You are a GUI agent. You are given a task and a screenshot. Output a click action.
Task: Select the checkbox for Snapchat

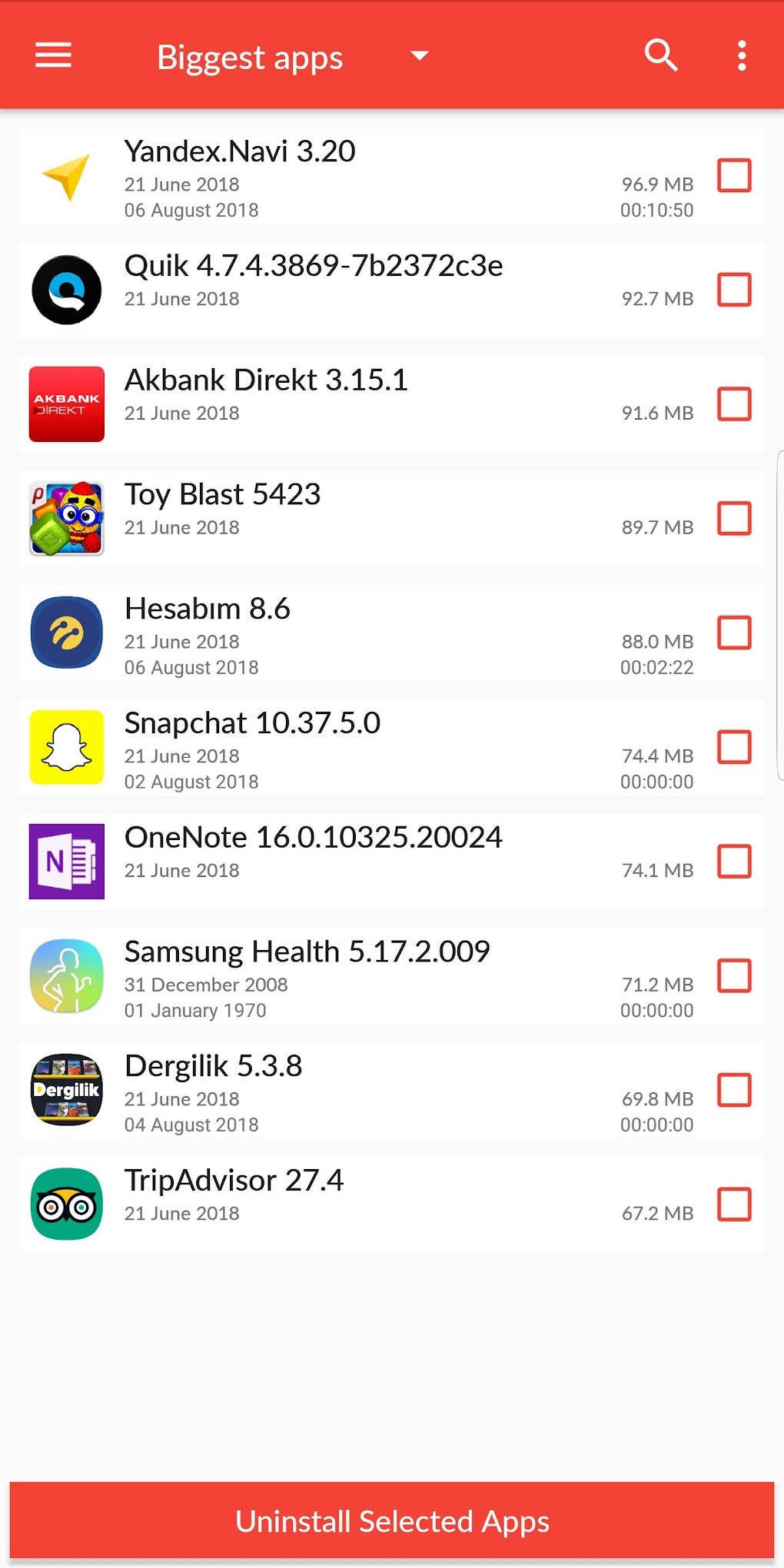point(733,747)
